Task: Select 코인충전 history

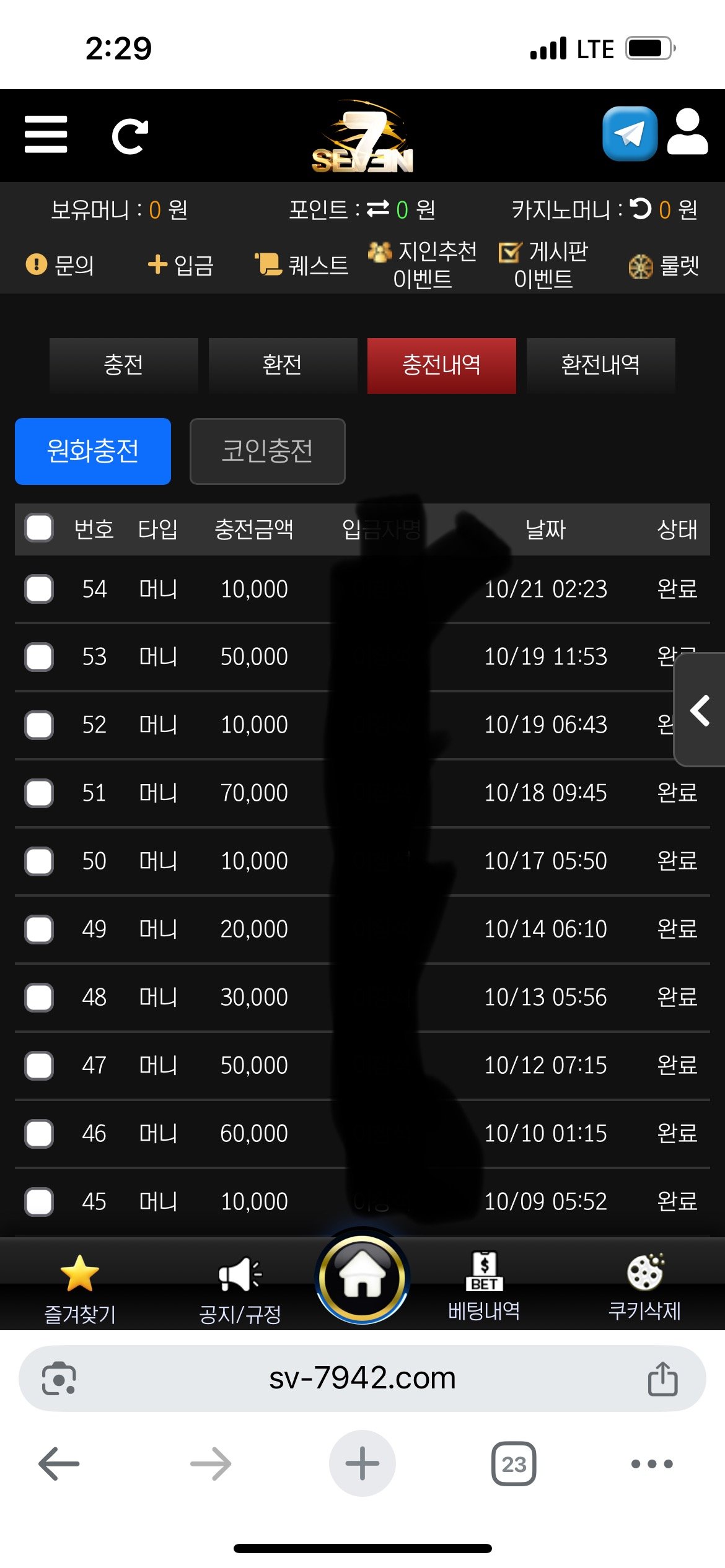Action: 267,451
